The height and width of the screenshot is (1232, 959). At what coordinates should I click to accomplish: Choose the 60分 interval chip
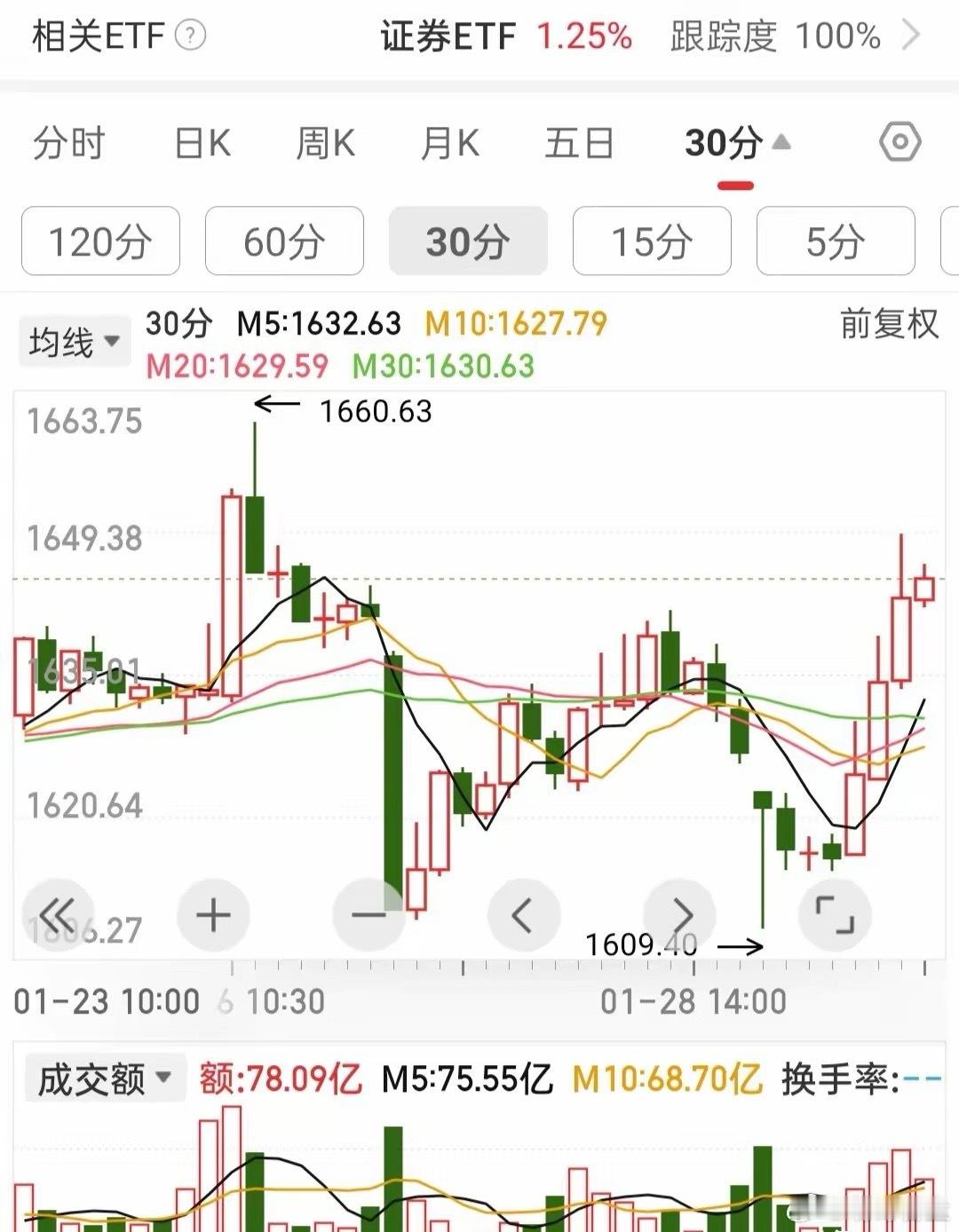click(x=284, y=241)
